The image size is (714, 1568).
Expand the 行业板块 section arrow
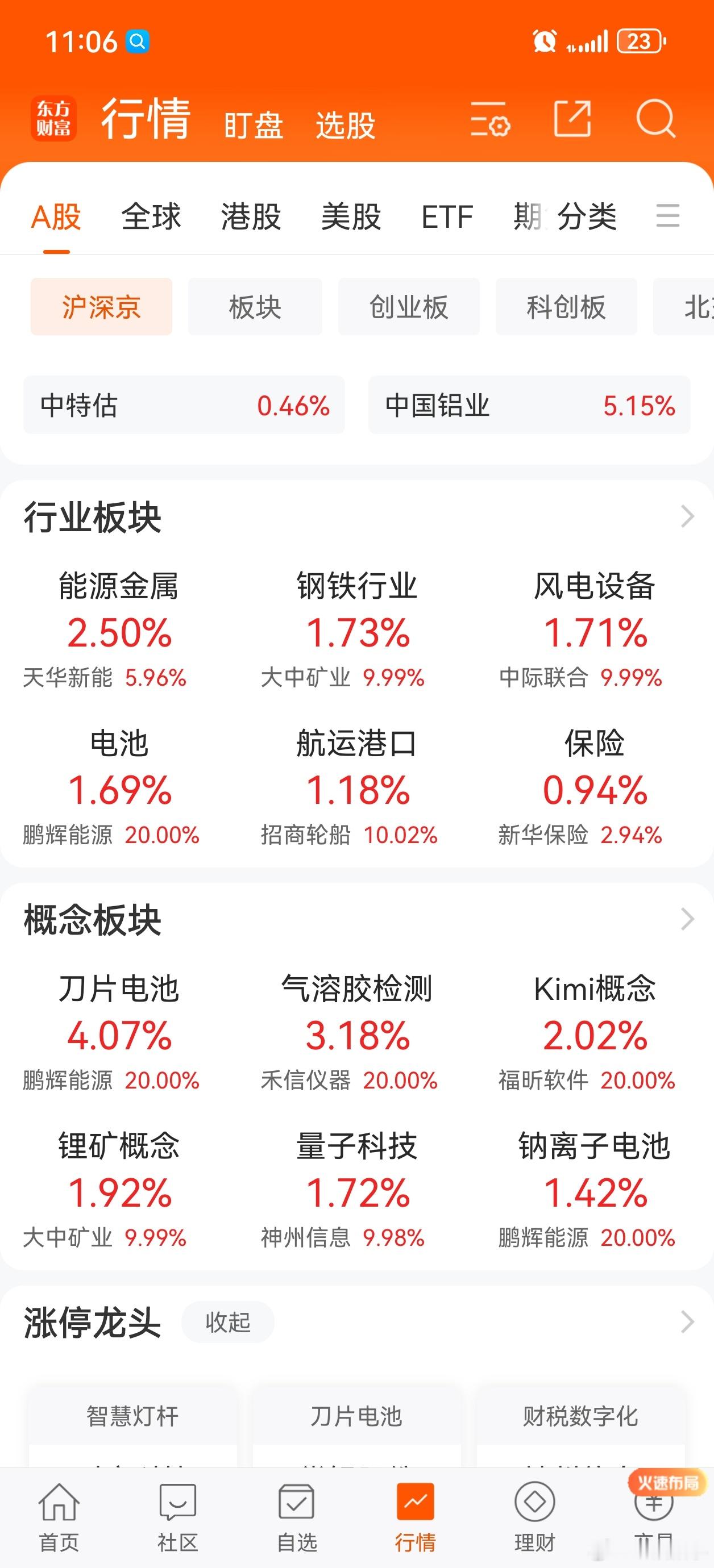tap(687, 516)
